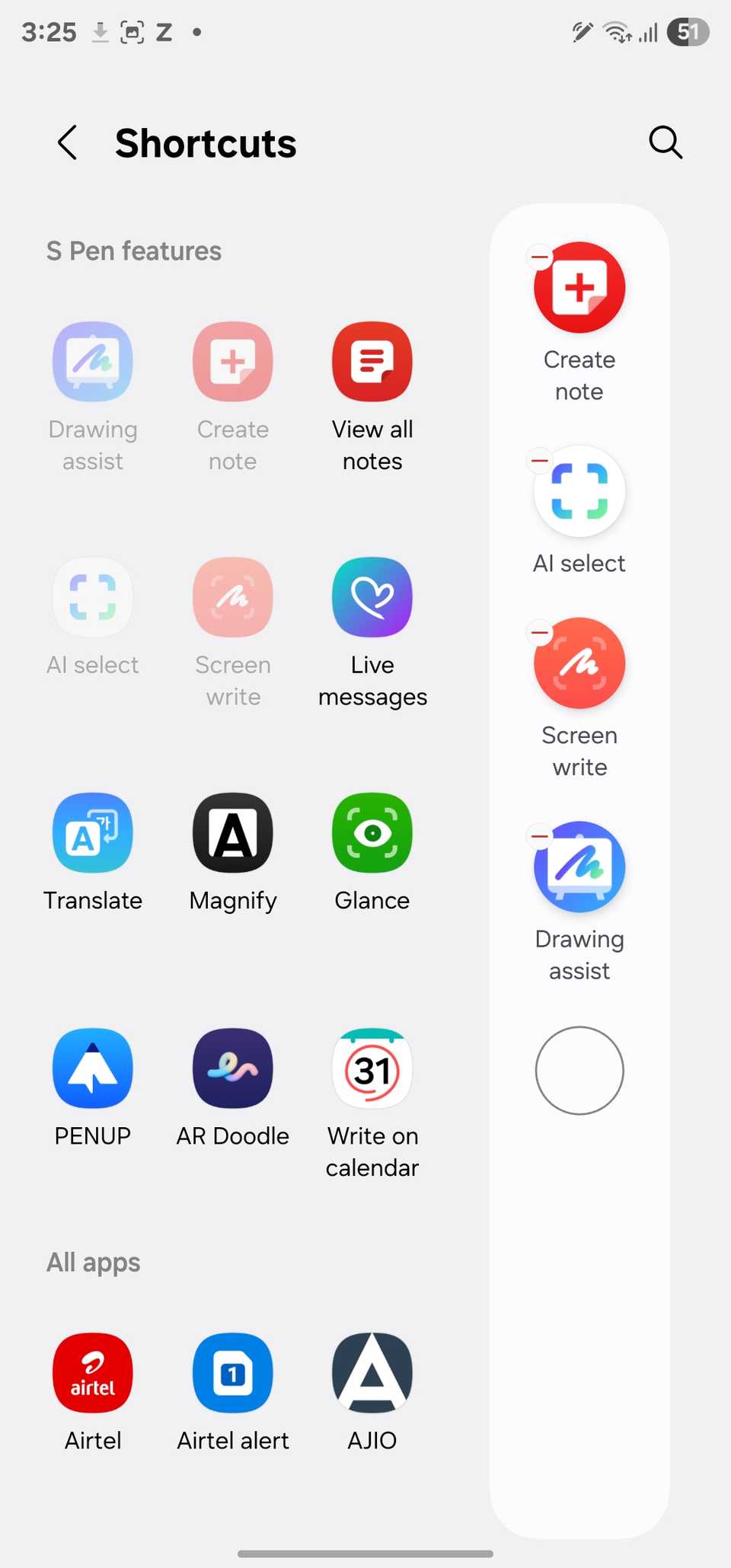Open Write on calendar
Screen dimensions: 731x1568
372,1068
